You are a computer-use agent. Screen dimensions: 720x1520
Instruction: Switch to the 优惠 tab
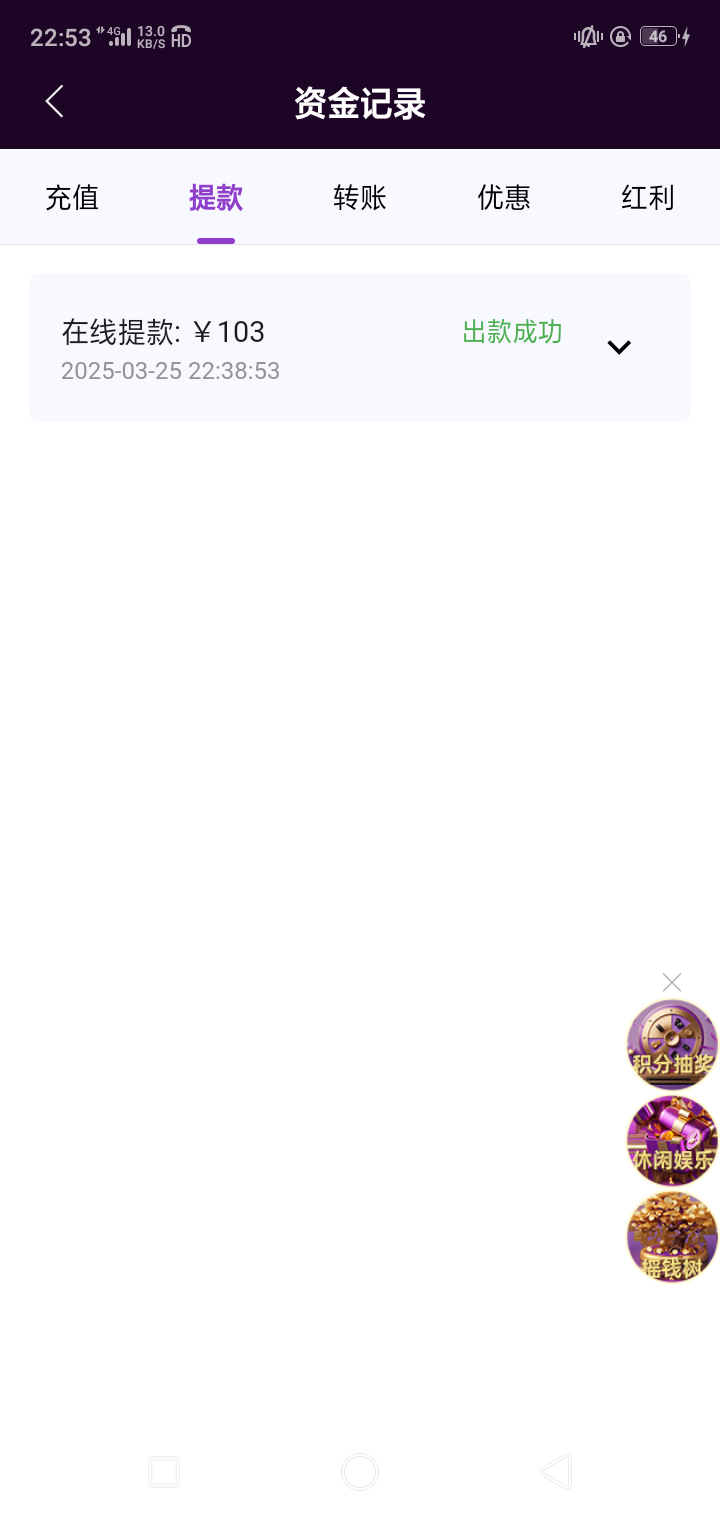504,198
